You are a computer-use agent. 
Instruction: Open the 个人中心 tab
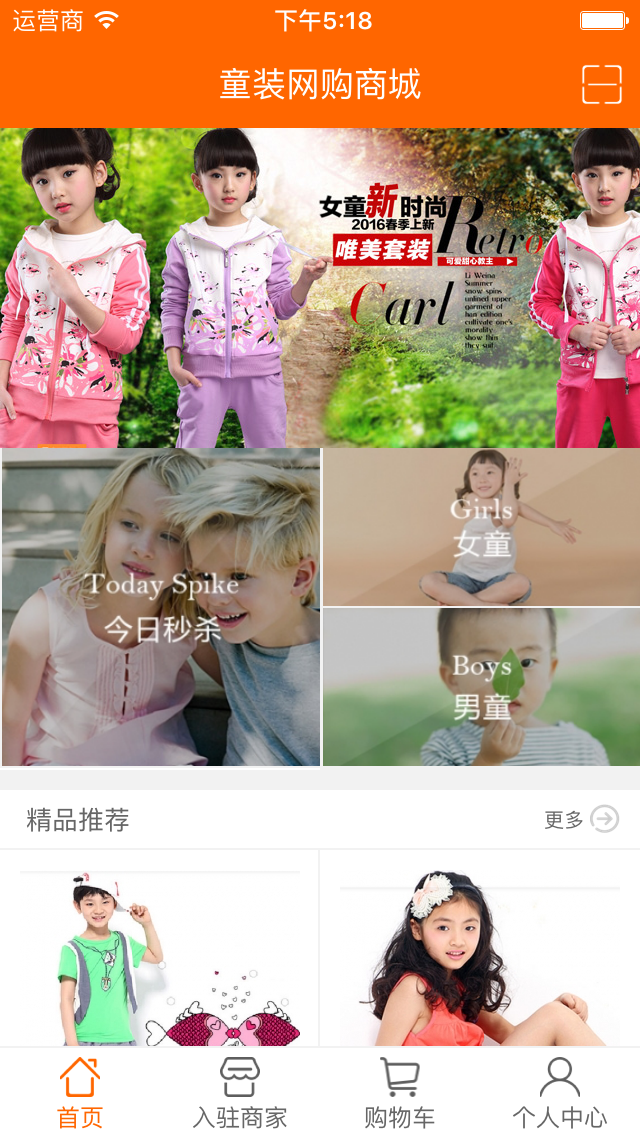[560, 1092]
